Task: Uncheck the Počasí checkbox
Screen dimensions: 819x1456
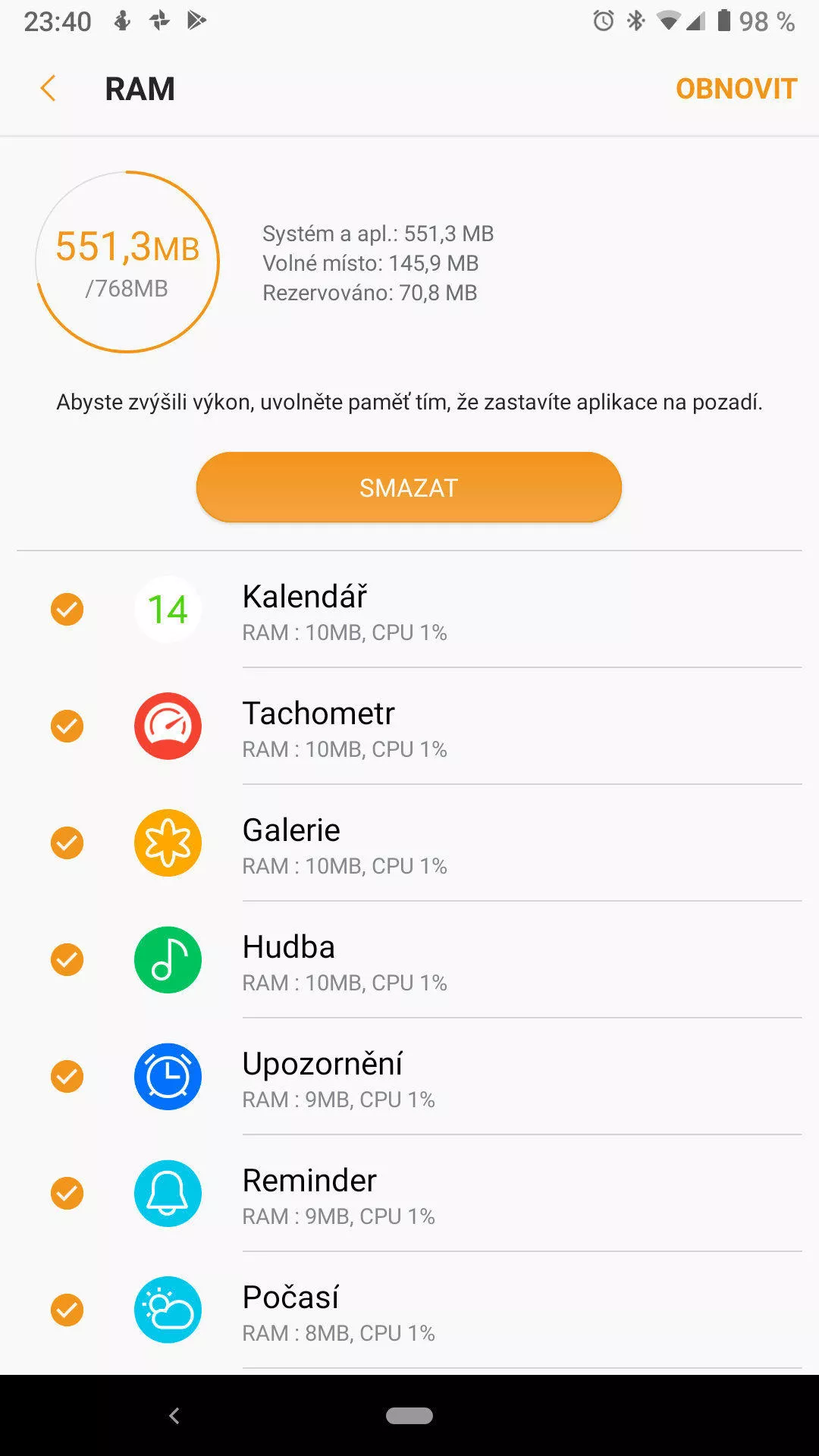Action: [x=67, y=1310]
